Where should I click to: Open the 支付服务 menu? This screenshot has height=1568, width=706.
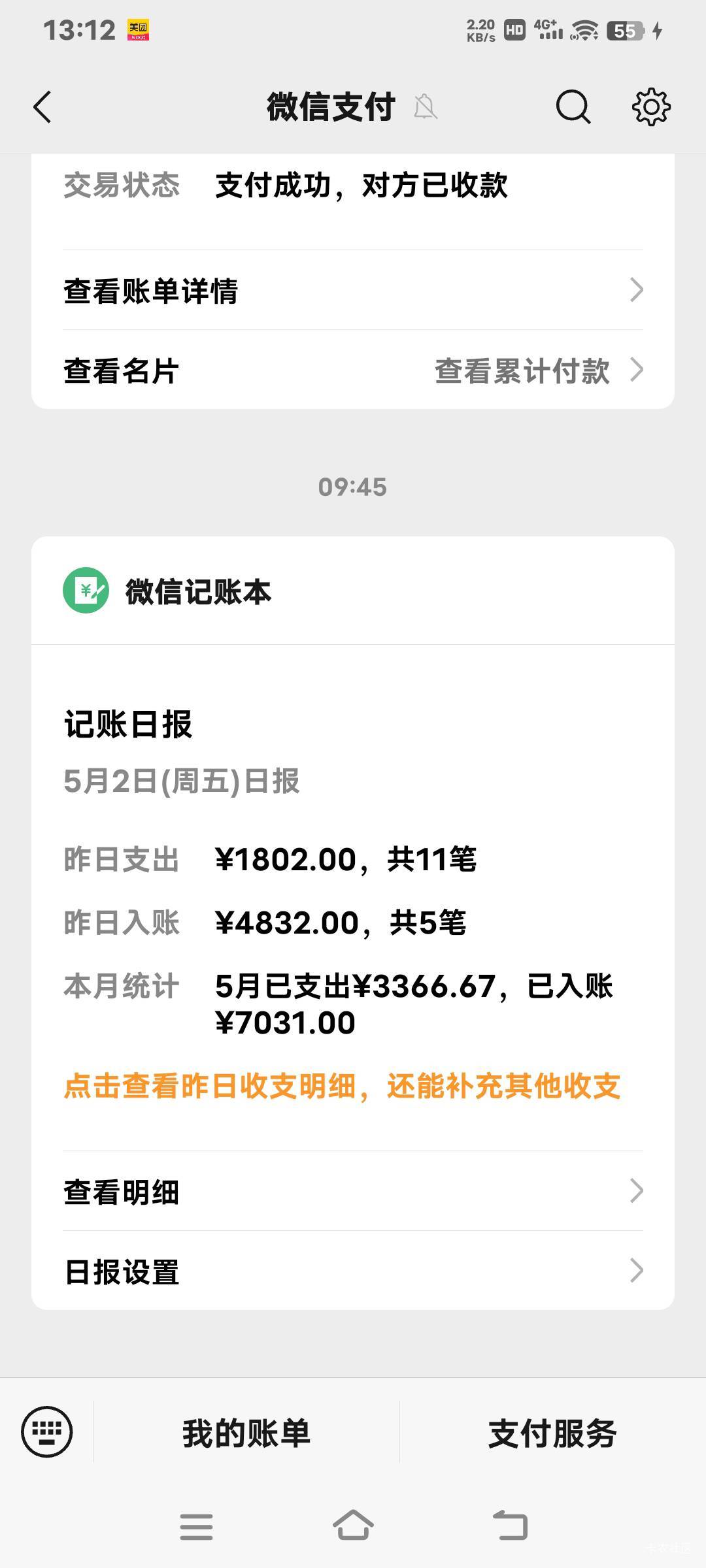pos(553,1433)
